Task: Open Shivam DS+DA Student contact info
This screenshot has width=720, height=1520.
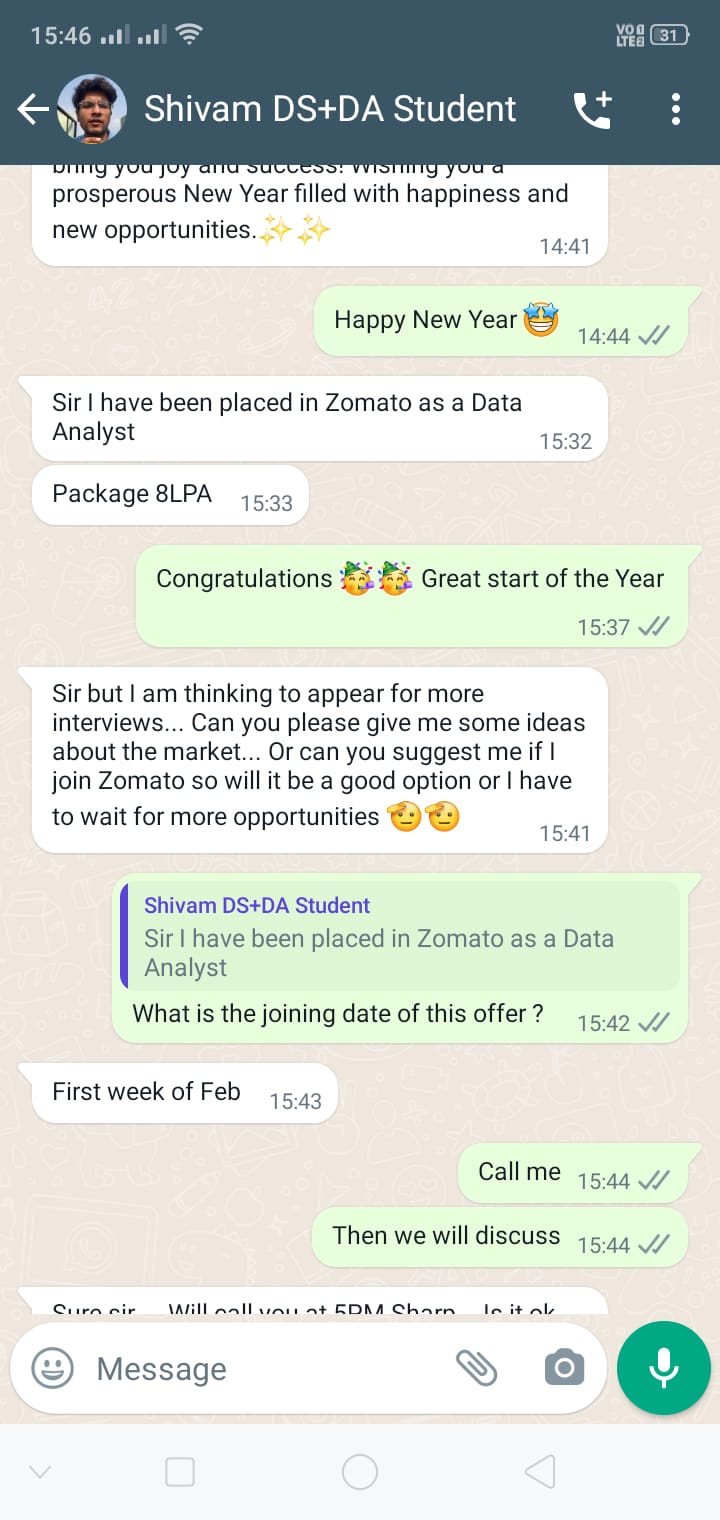Action: (330, 109)
